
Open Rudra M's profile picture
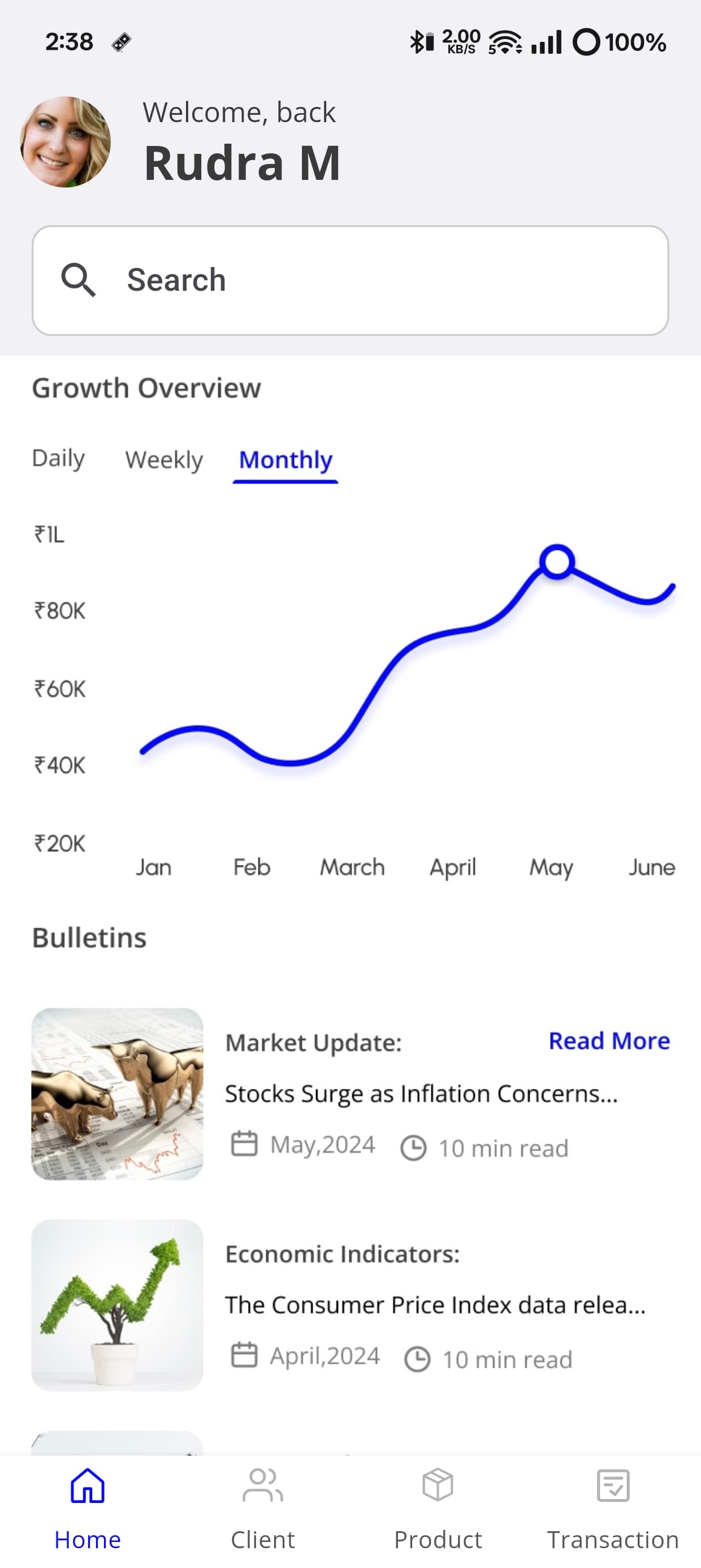[x=66, y=142]
